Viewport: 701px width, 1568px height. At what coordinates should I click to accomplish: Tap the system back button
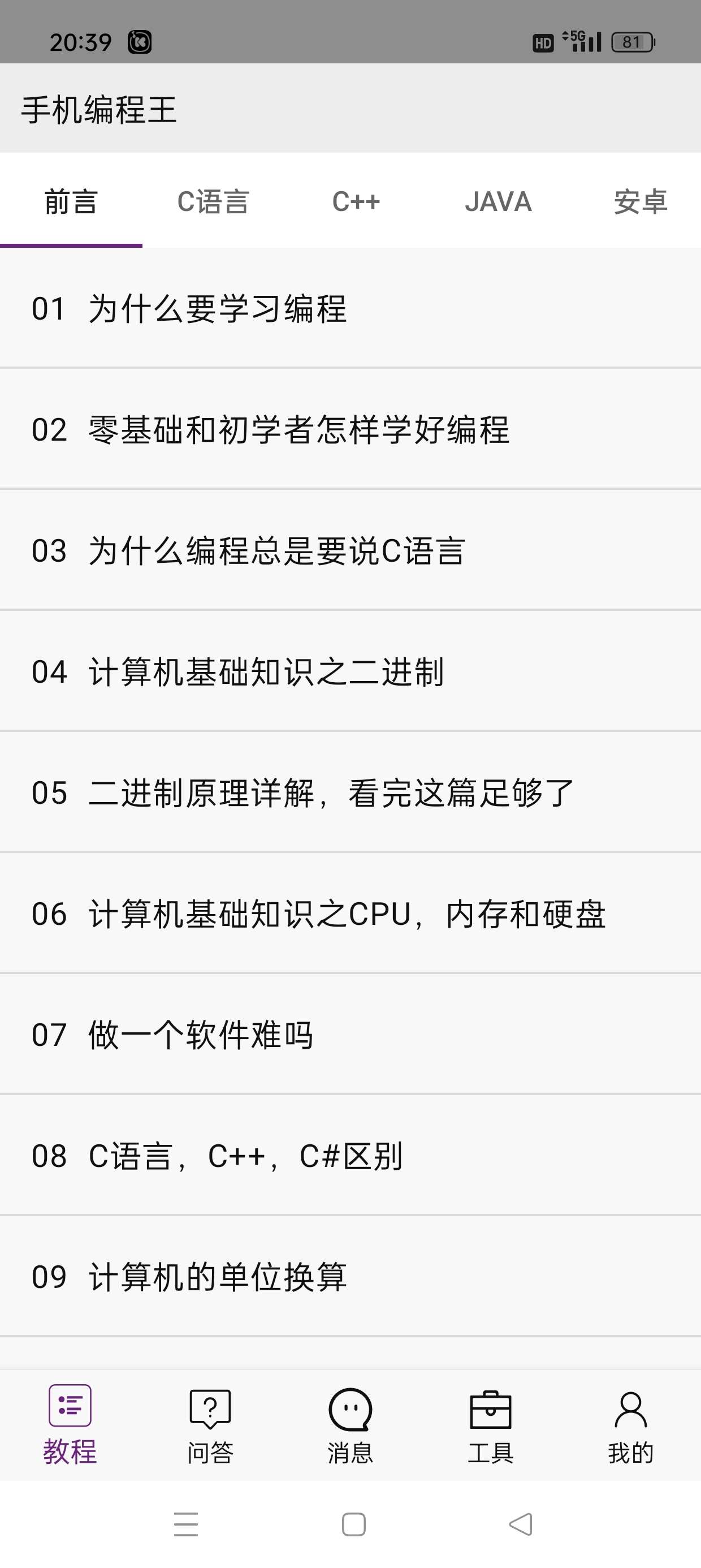click(521, 1524)
